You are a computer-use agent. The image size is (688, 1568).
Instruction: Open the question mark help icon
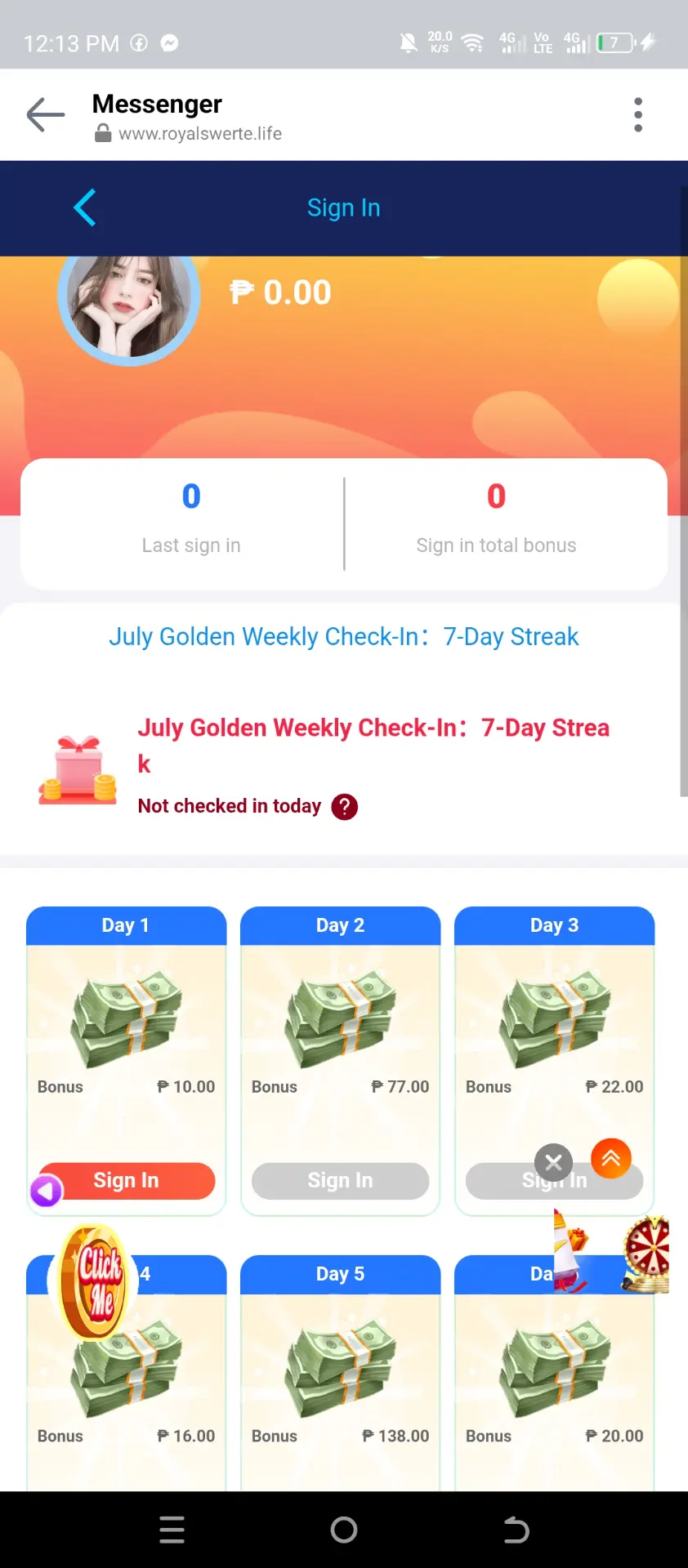[345, 806]
